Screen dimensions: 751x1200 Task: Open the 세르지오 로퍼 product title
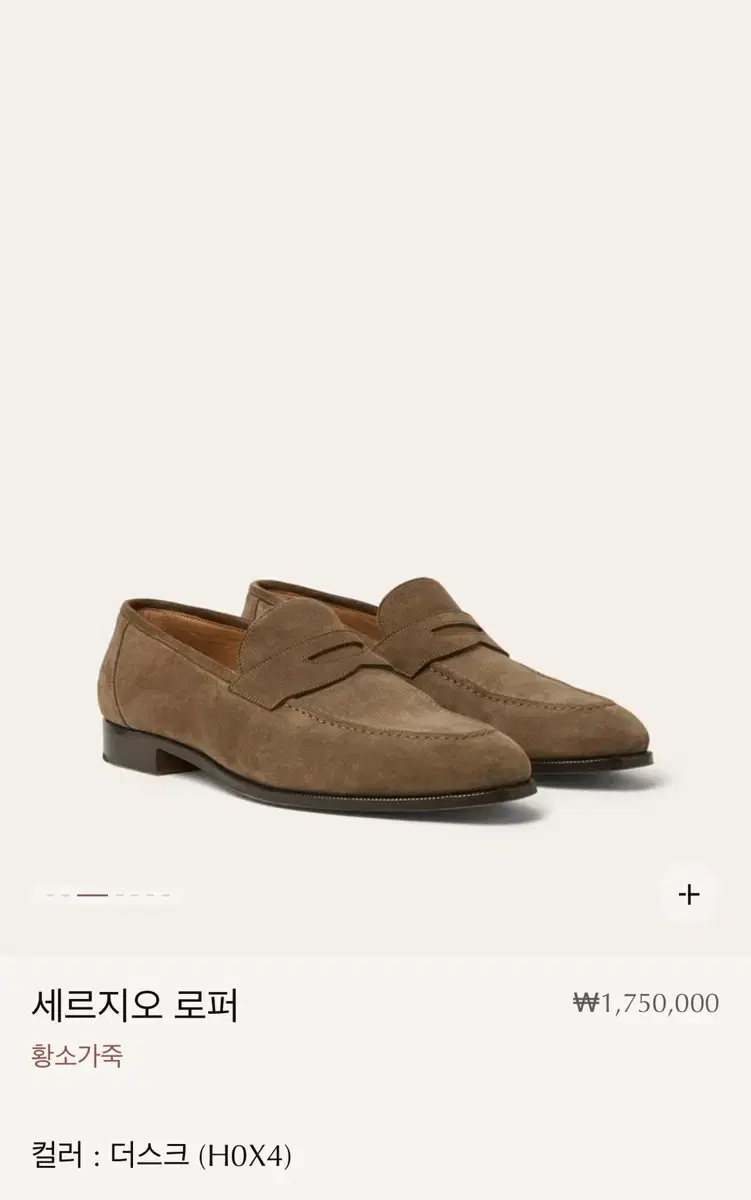tap(135, 1000)
